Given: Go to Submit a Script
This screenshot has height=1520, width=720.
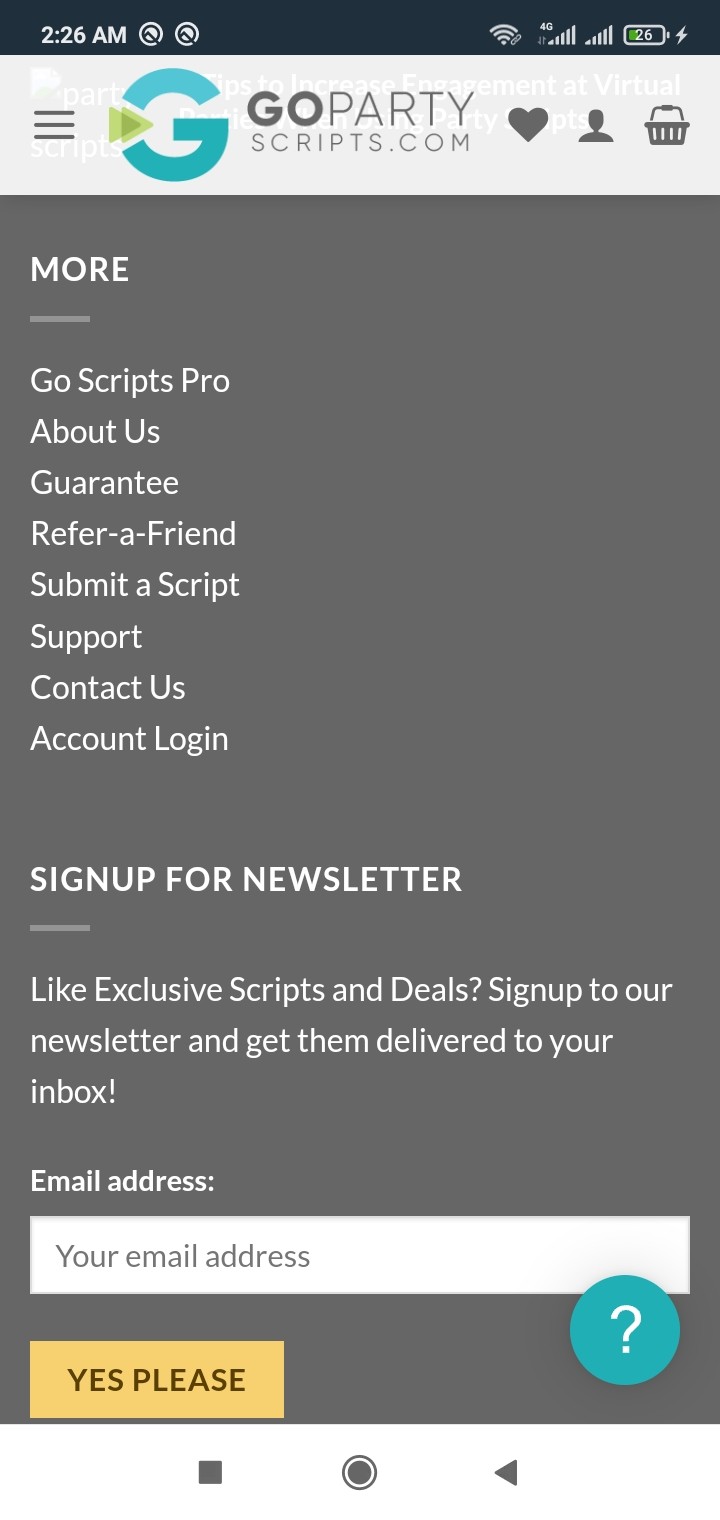Looking at the screenshot, I should (x=135, y=585).
